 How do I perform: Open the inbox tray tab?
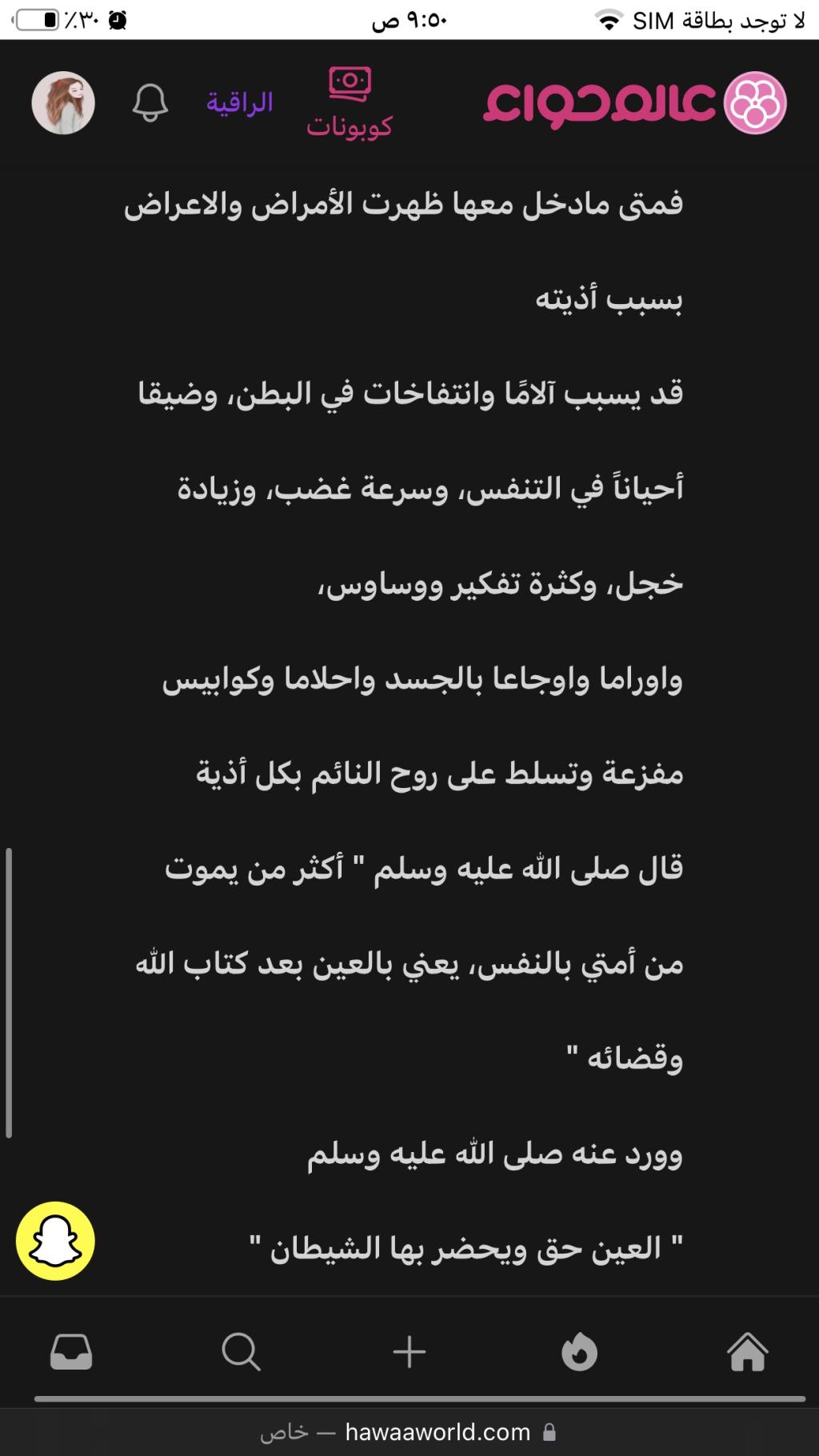(71, 1352)
